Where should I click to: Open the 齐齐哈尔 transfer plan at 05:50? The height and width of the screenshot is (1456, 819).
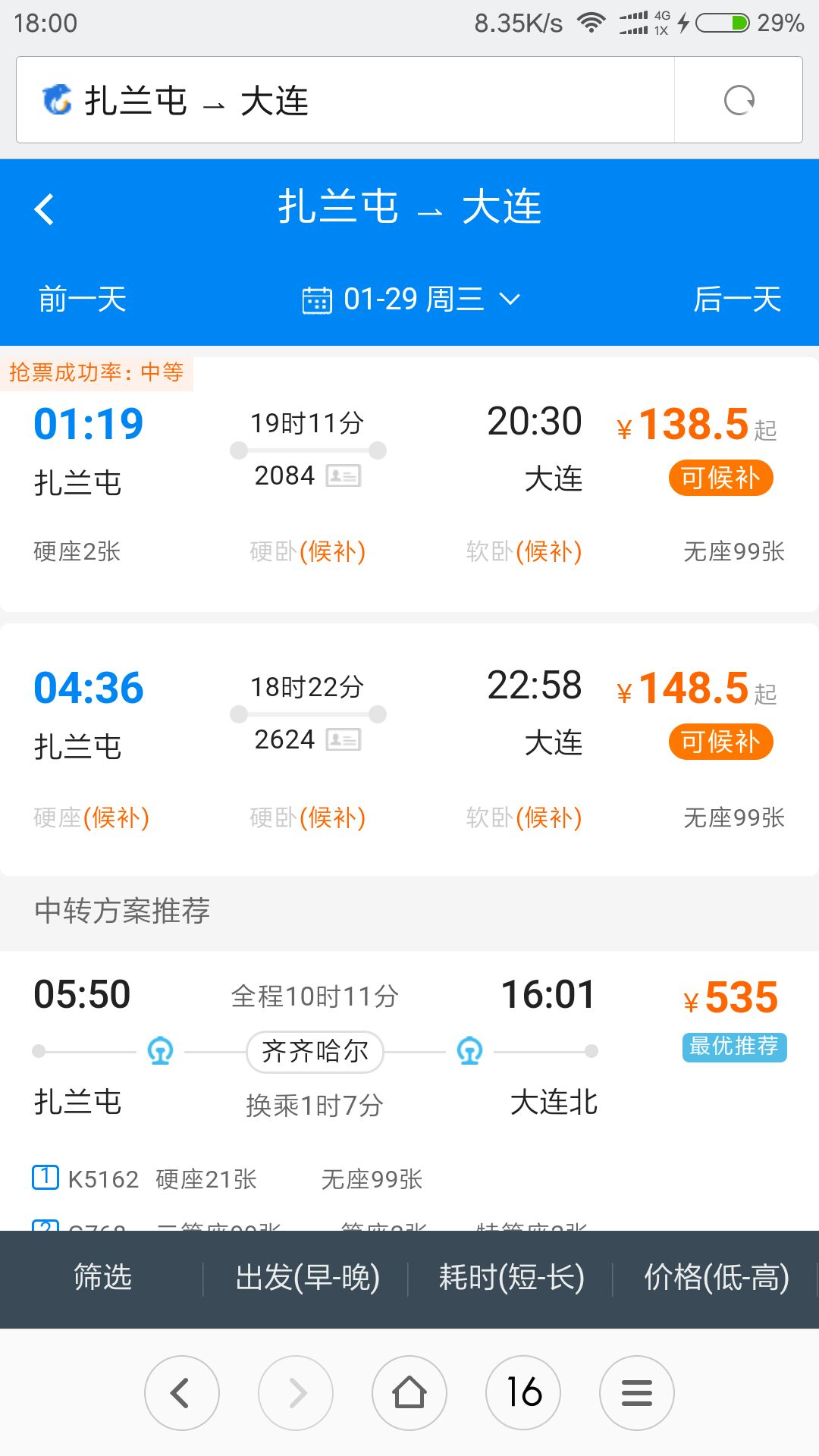coord(409,1090)
